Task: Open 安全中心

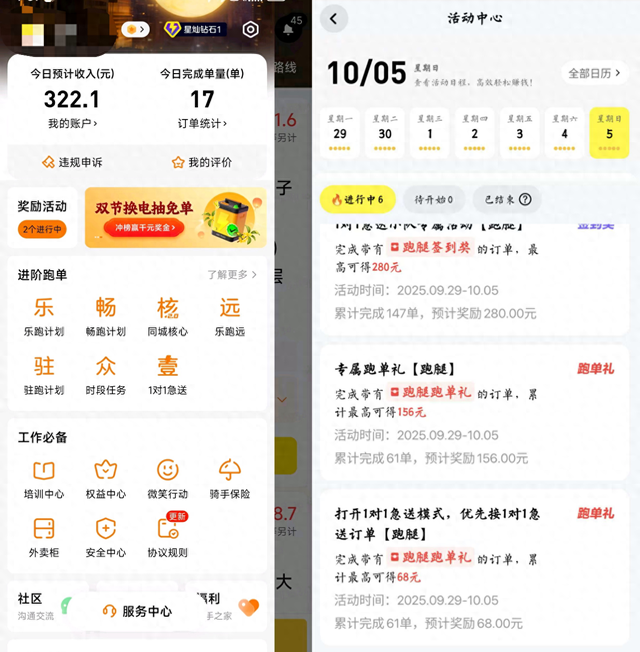Action: [x=105, y=536]
